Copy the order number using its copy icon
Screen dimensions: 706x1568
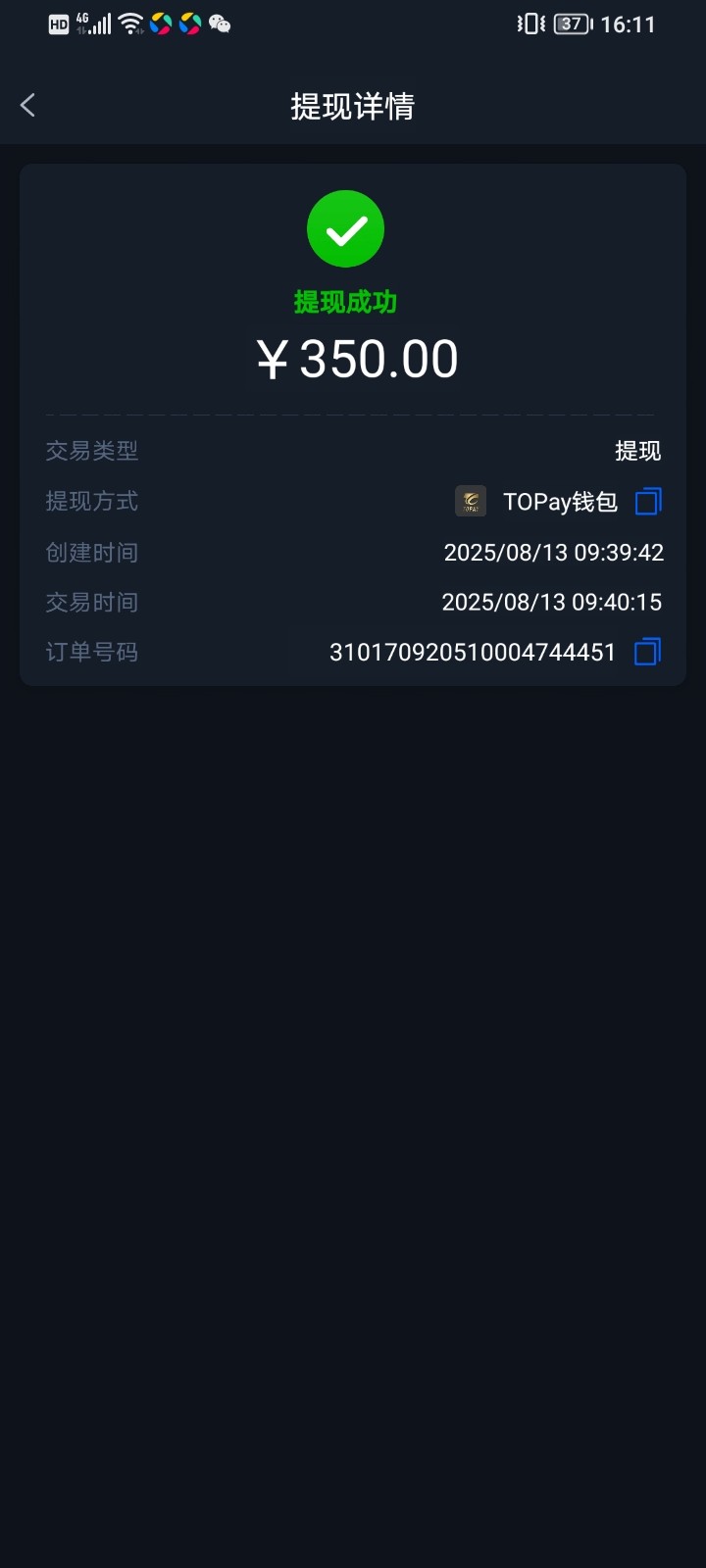tap(646, 652)
